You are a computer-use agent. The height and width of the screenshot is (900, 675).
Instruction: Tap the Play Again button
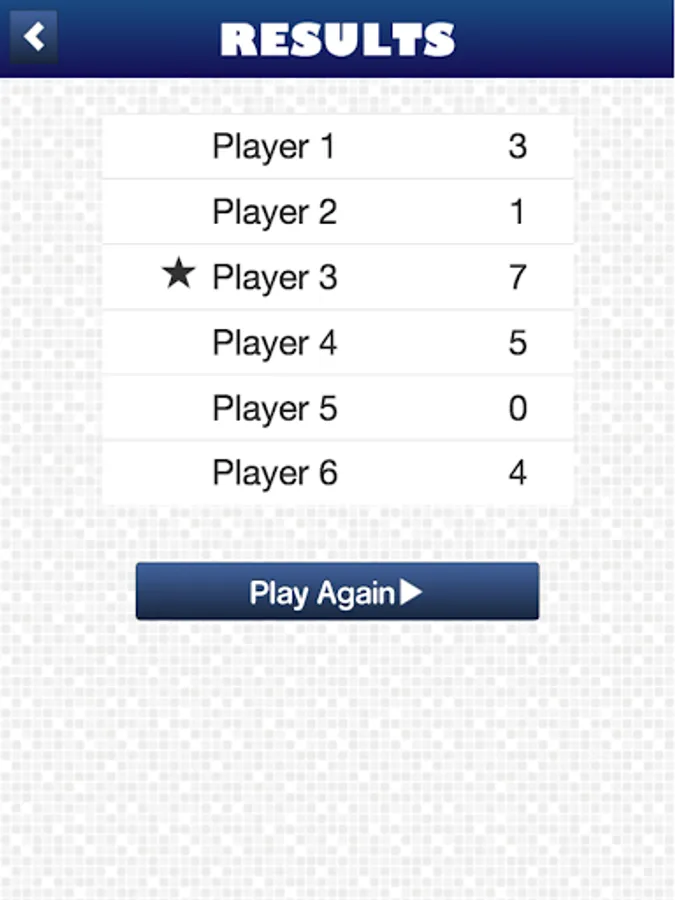pos(337,592)
